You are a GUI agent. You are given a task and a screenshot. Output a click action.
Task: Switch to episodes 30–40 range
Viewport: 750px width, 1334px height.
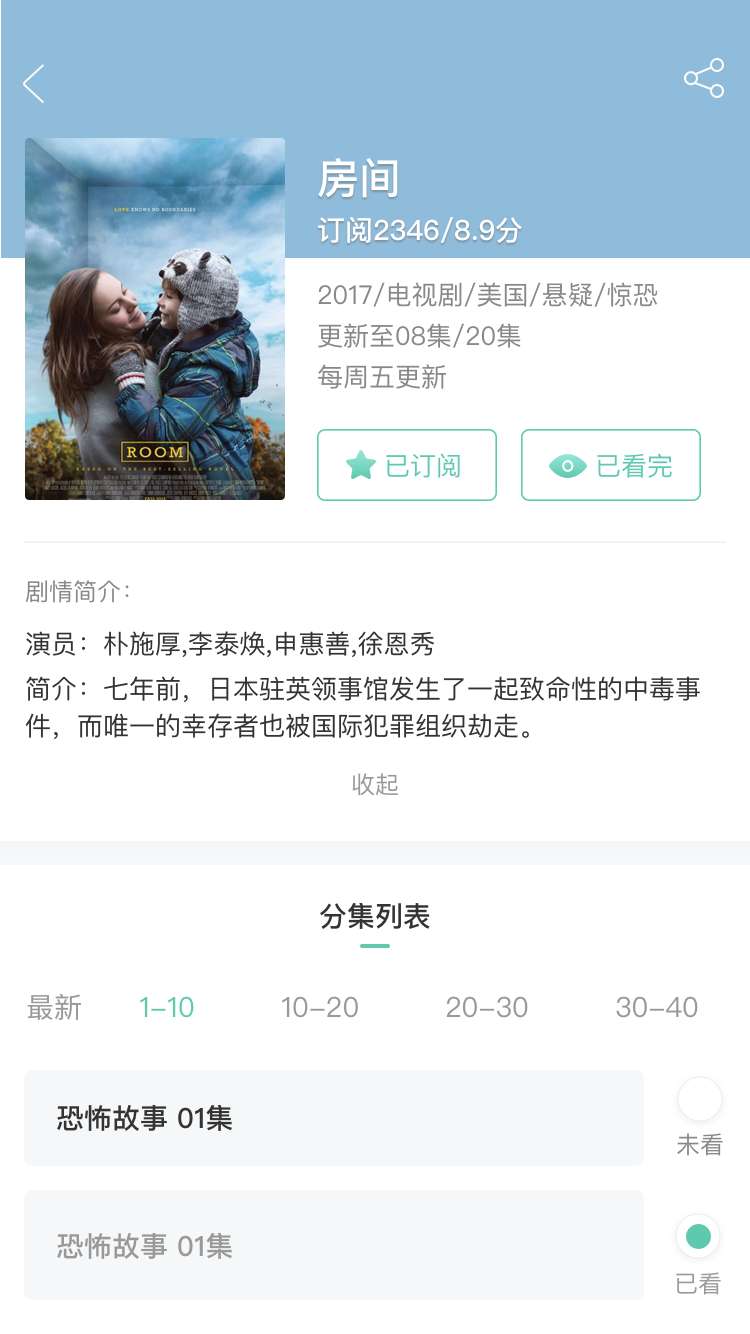657,1007
